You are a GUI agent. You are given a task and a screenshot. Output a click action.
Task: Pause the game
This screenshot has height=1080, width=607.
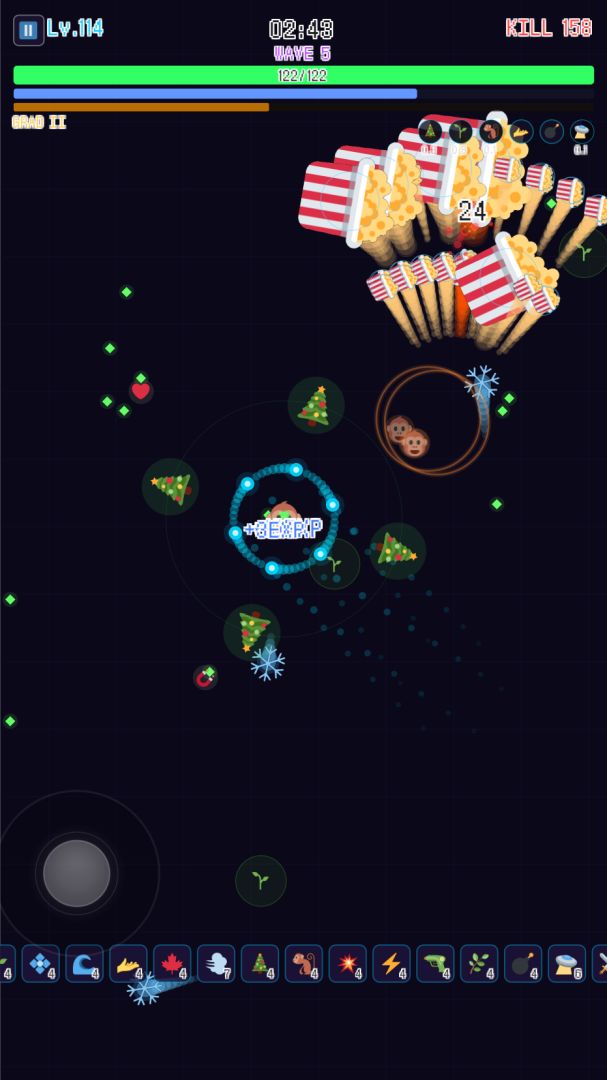28,30
